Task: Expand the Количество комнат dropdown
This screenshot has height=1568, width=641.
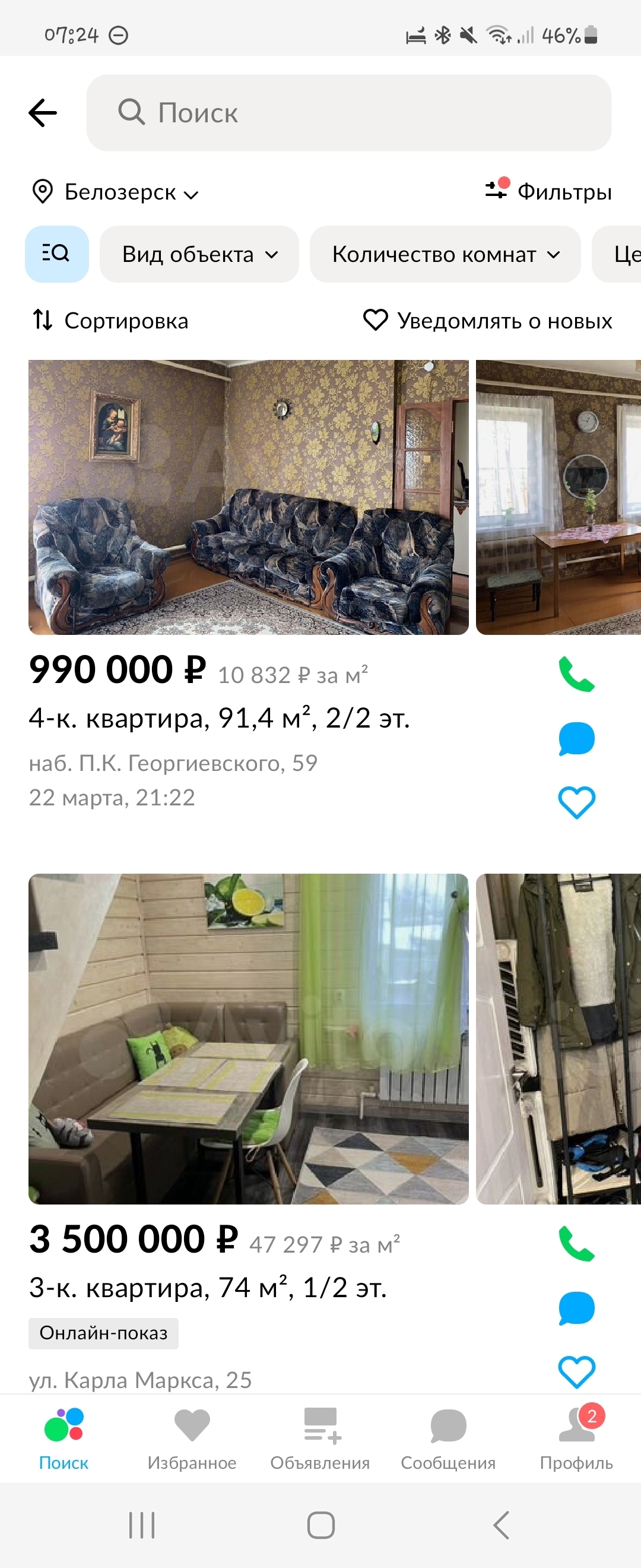Action: (x=445, y=254)
